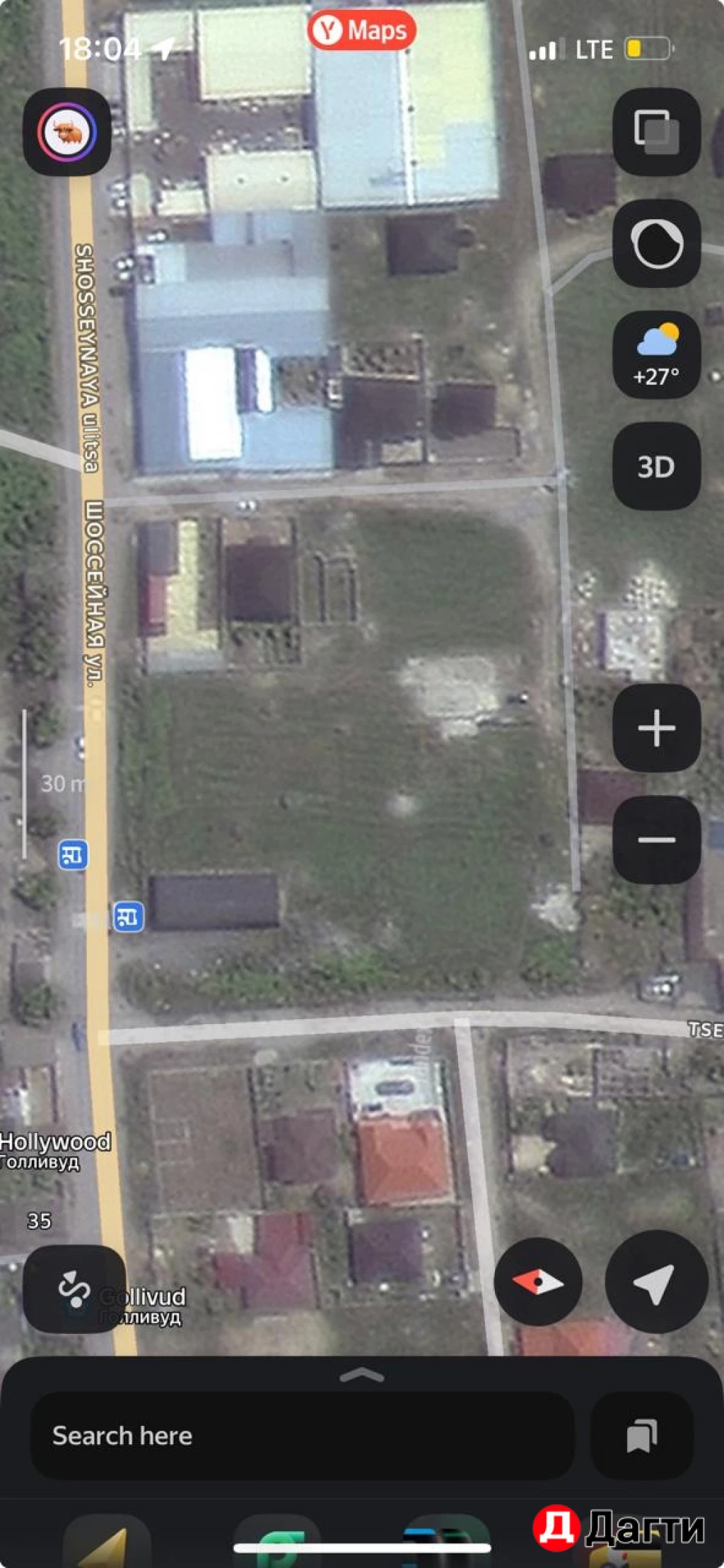Open saved bookmarks

pos(641,1435)
